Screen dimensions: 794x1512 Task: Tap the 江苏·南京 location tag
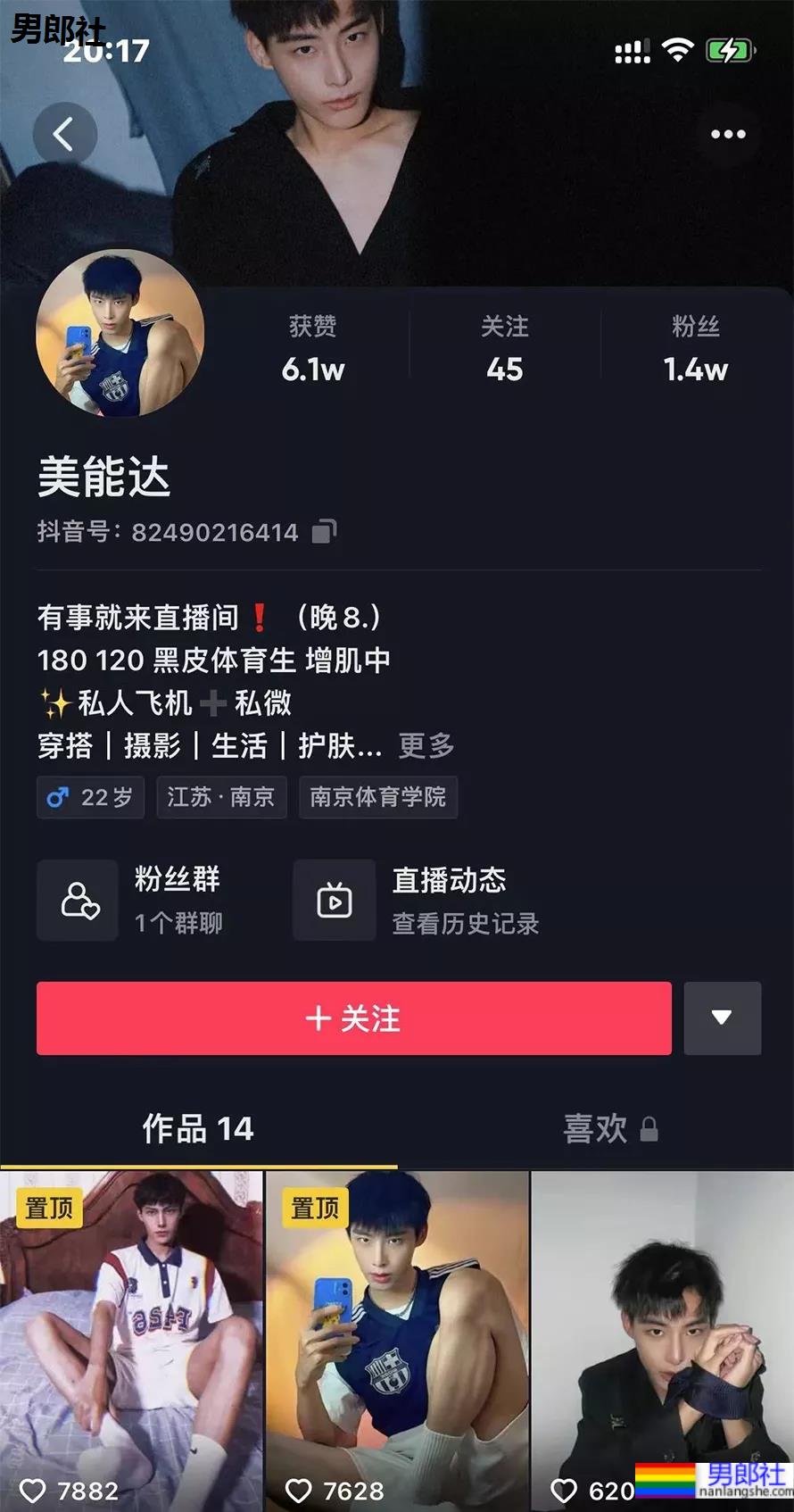coord(221,797)
